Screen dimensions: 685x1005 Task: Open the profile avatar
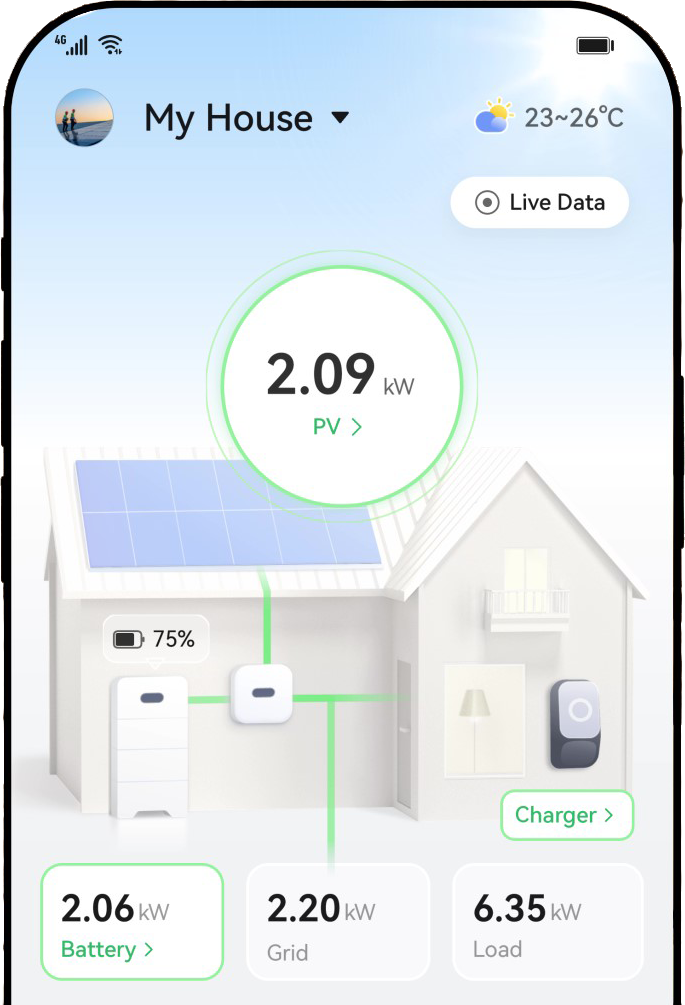[x=84, y=118]
